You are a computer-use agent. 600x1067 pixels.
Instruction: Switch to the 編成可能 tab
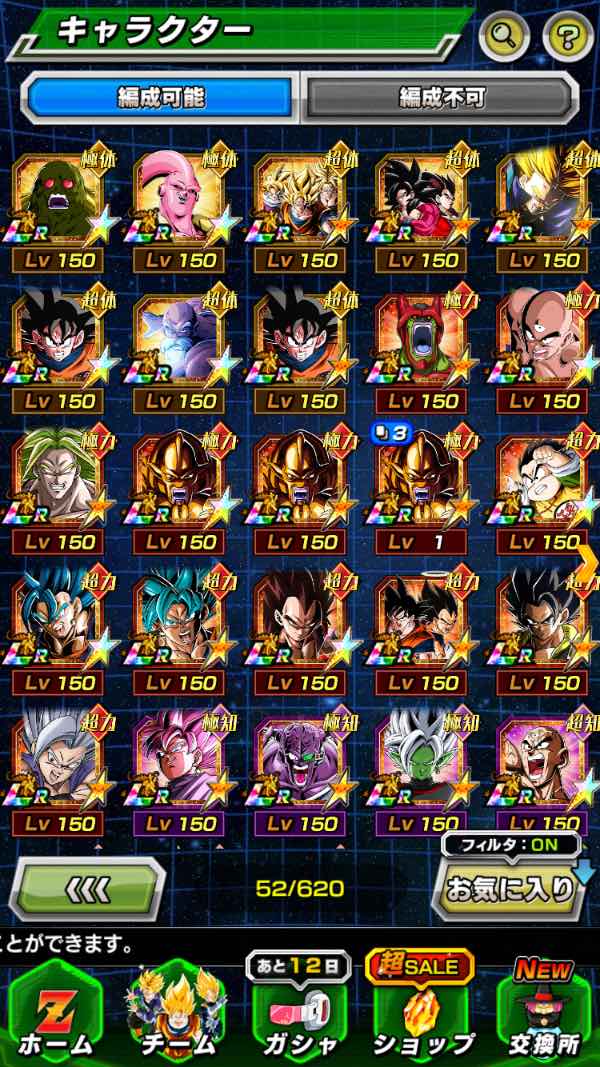point(160,98)
